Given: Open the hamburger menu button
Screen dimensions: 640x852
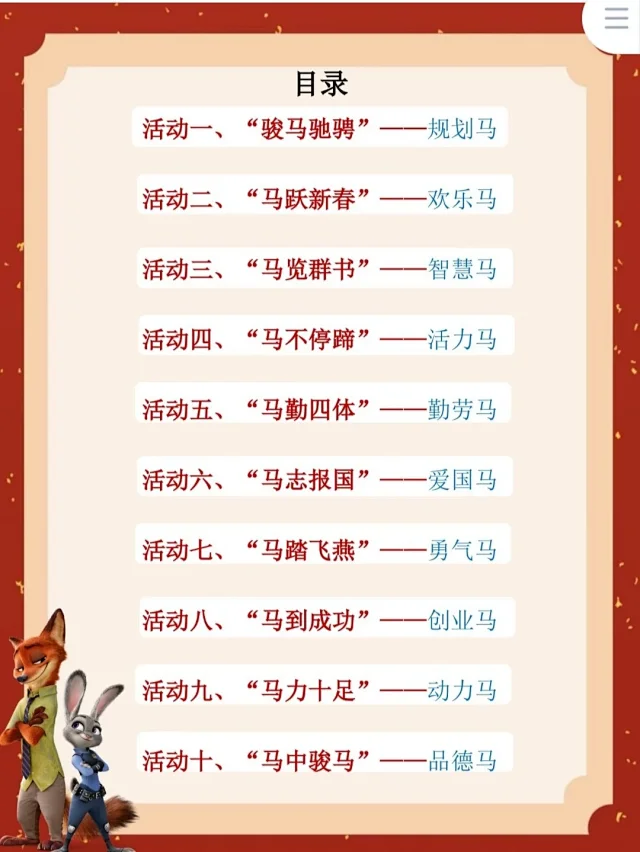Looking at the screenshot, I should pos(616,20).
